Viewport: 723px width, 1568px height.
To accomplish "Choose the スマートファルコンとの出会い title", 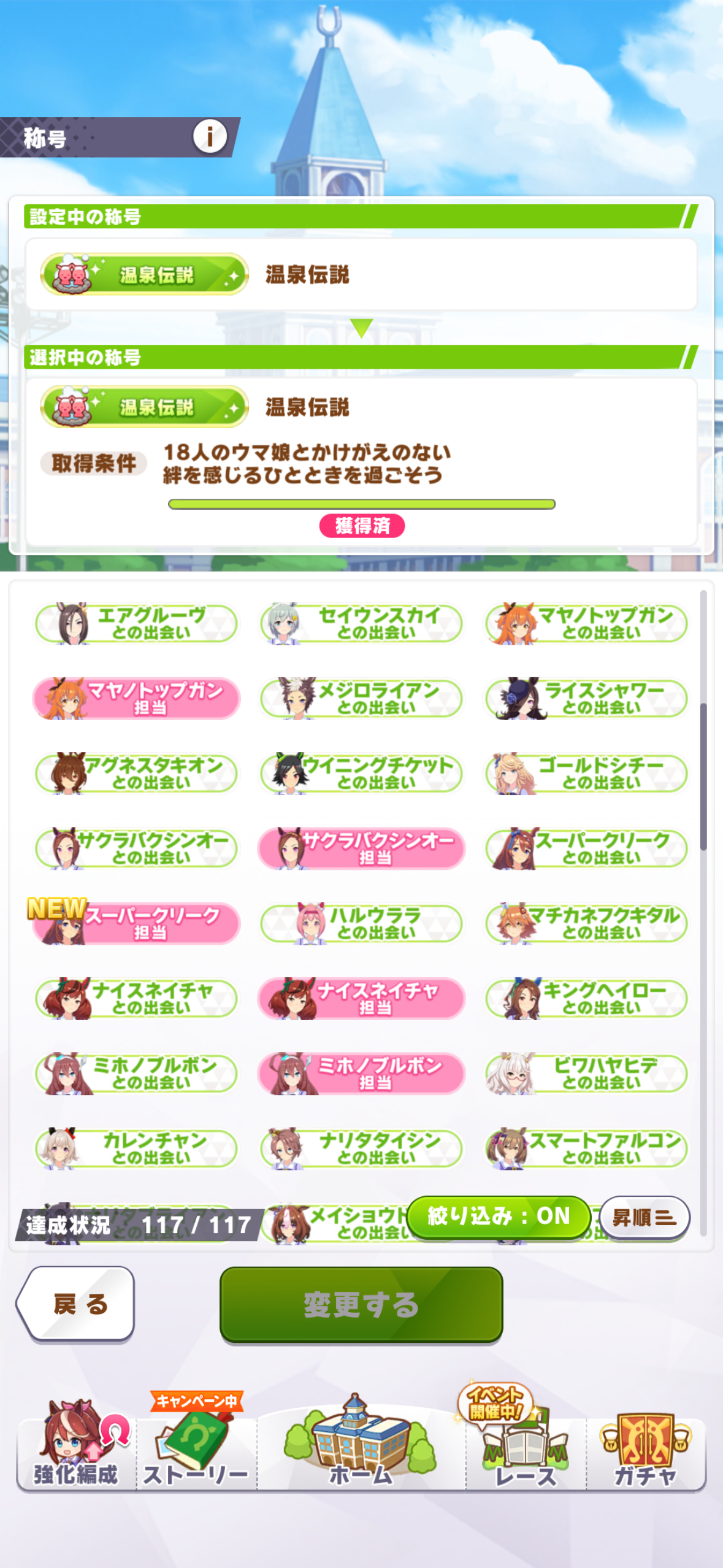I will pos(586,1148).
